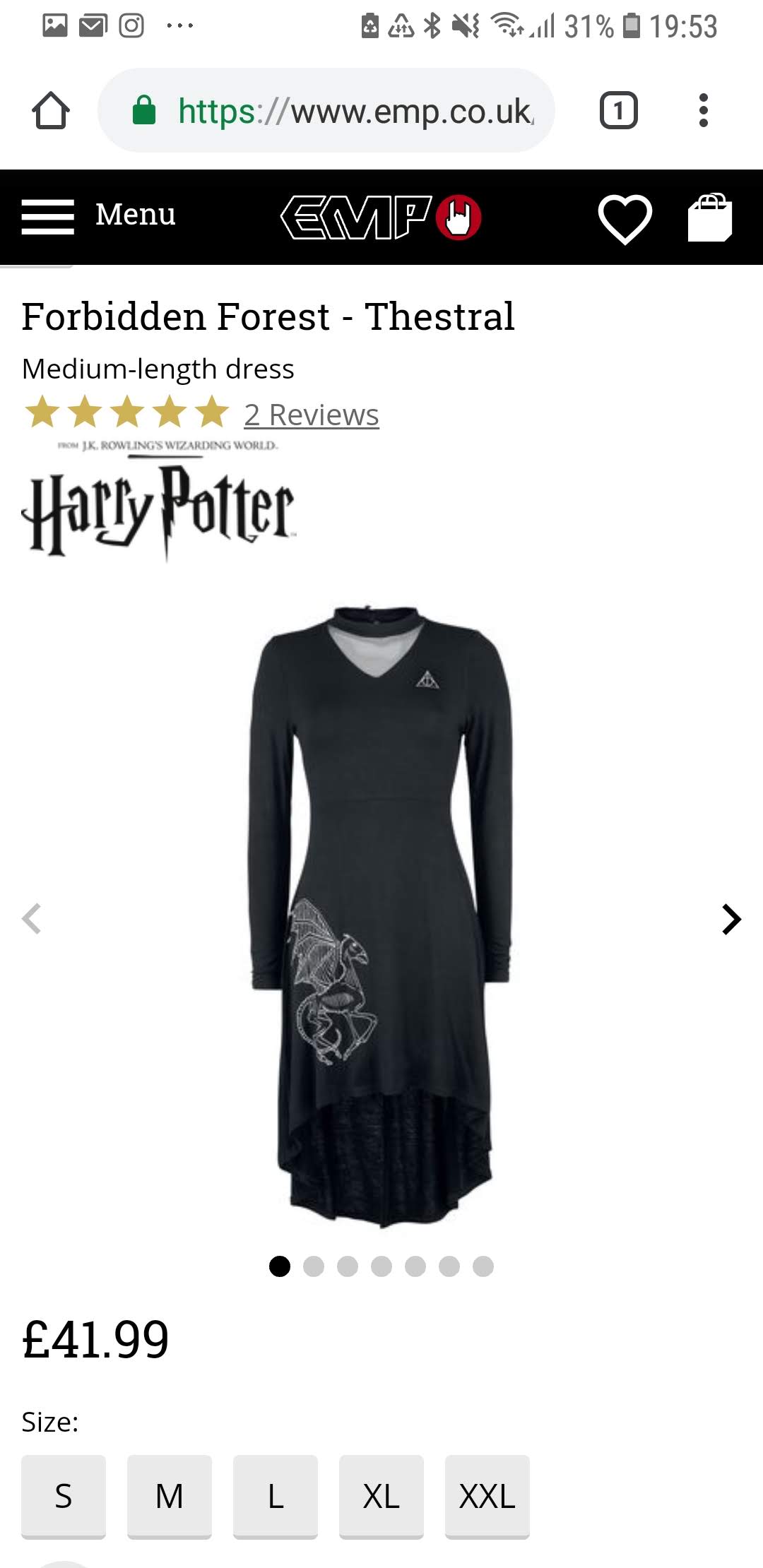Open the 2 Reviews link
The image size is (763, 1568).
pyautogui.click(x=312, y=415)
